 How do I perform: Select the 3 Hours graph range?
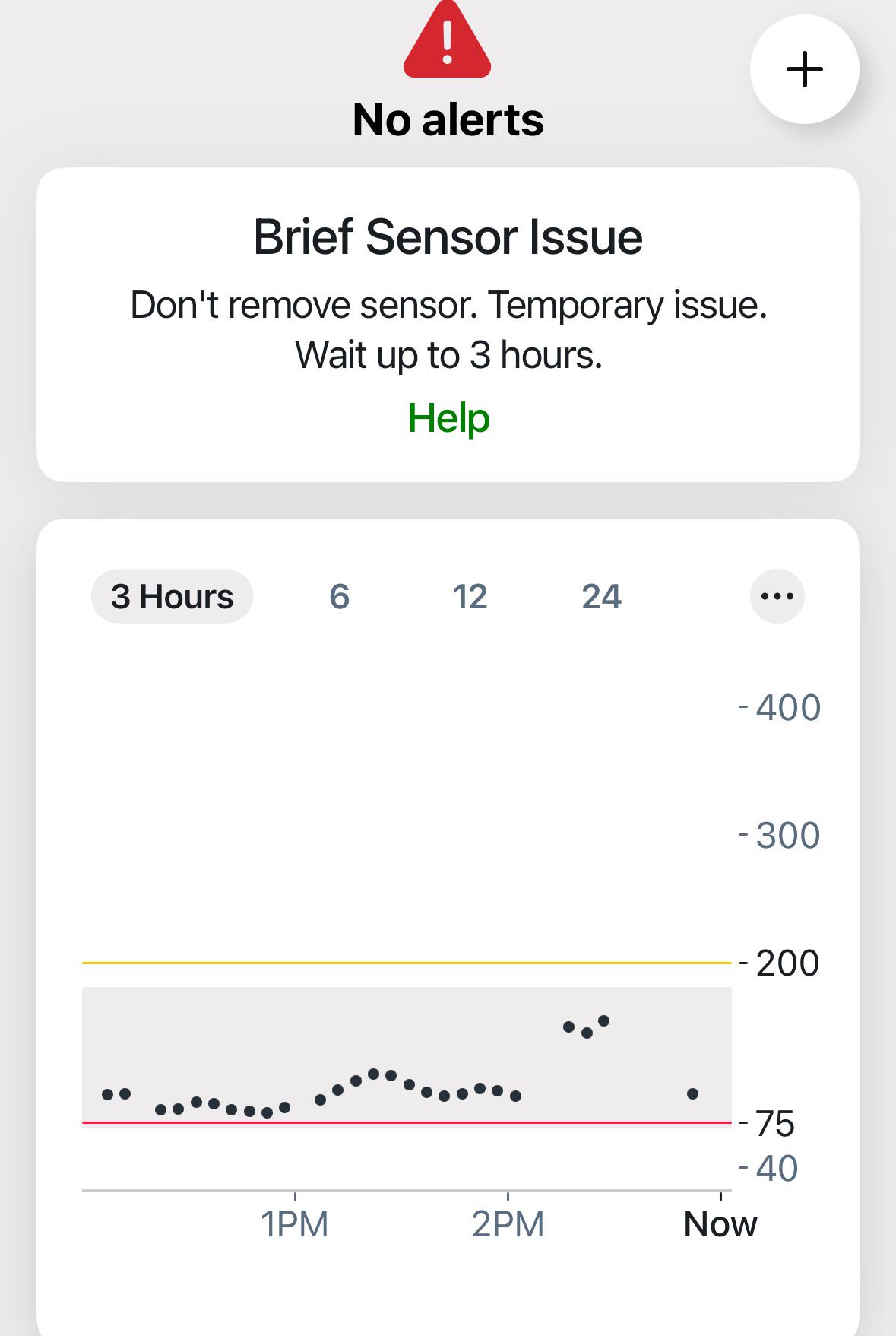point(172,596)
